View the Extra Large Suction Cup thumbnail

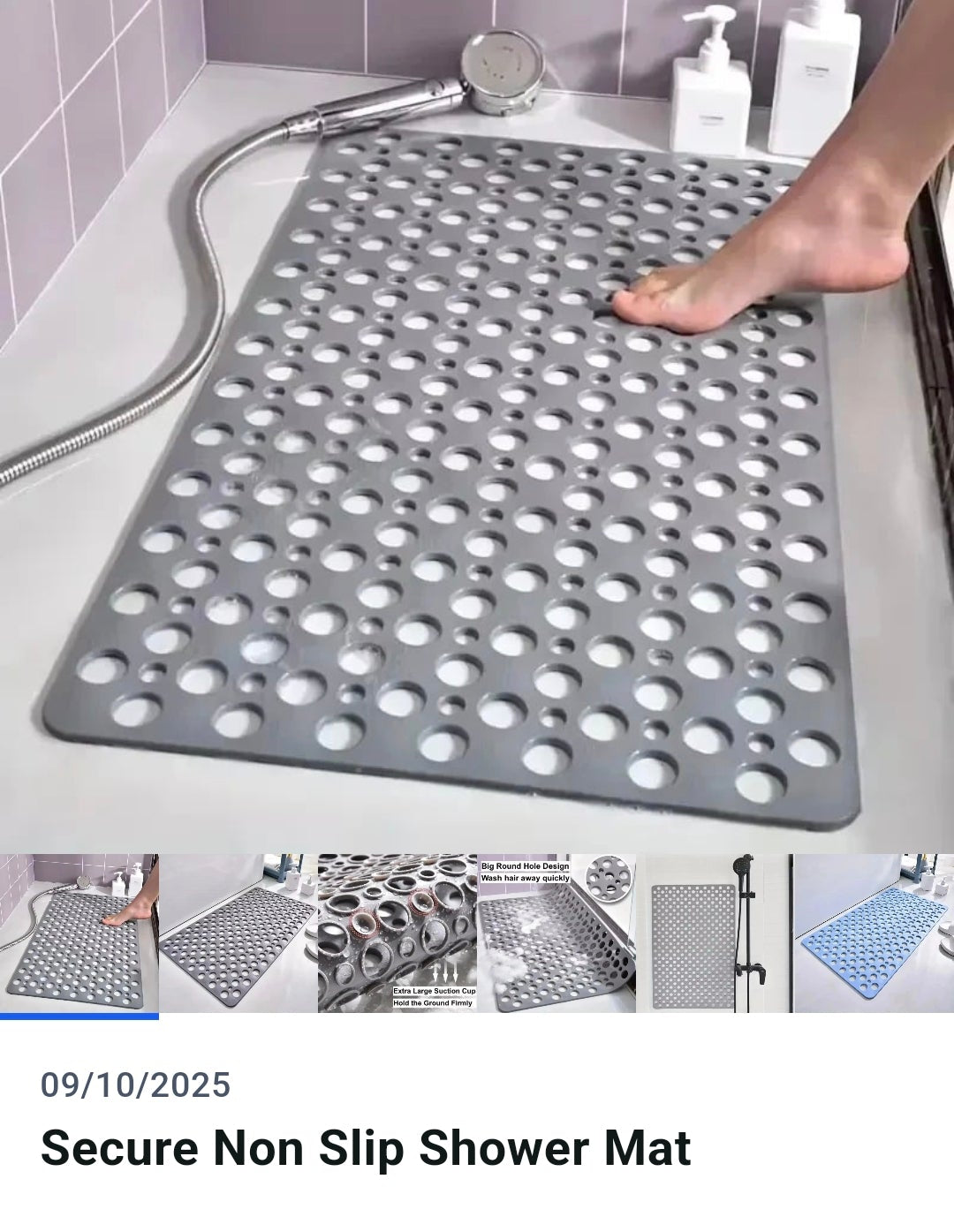pos(397,933)
